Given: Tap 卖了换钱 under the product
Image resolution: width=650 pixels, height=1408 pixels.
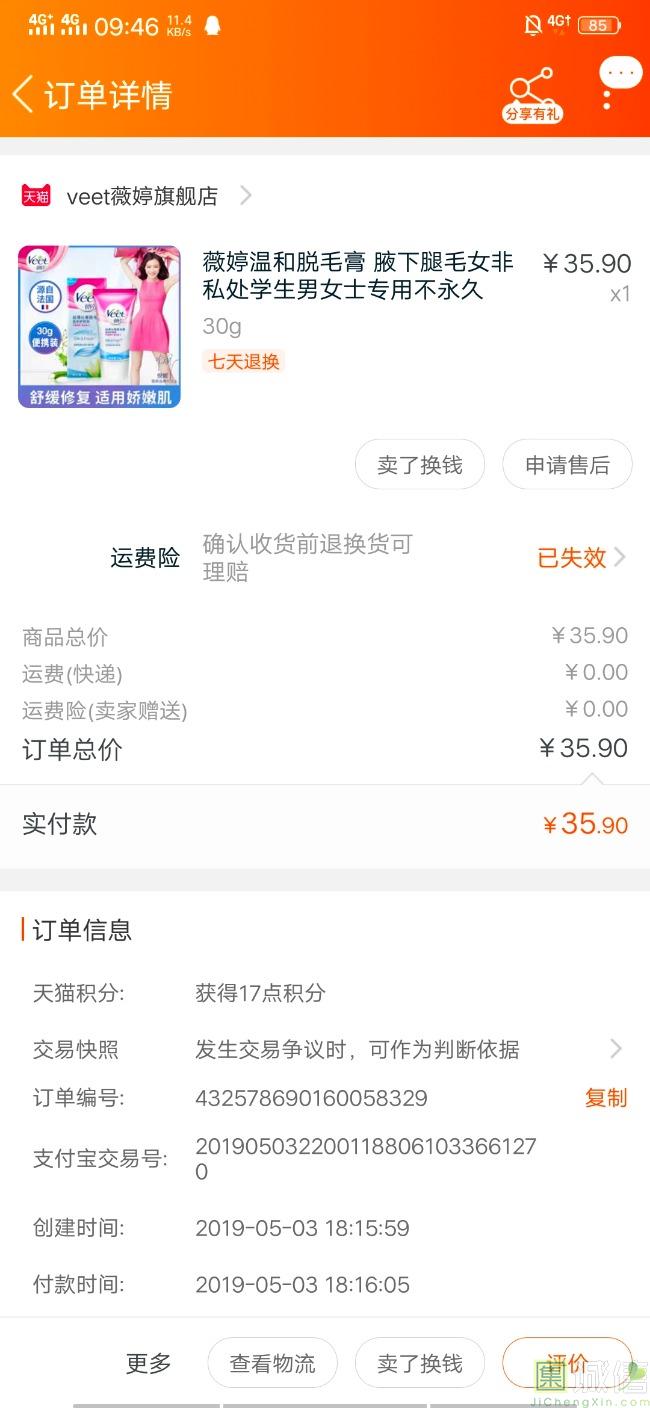Looking at the screenshot, I should (420, 465).
